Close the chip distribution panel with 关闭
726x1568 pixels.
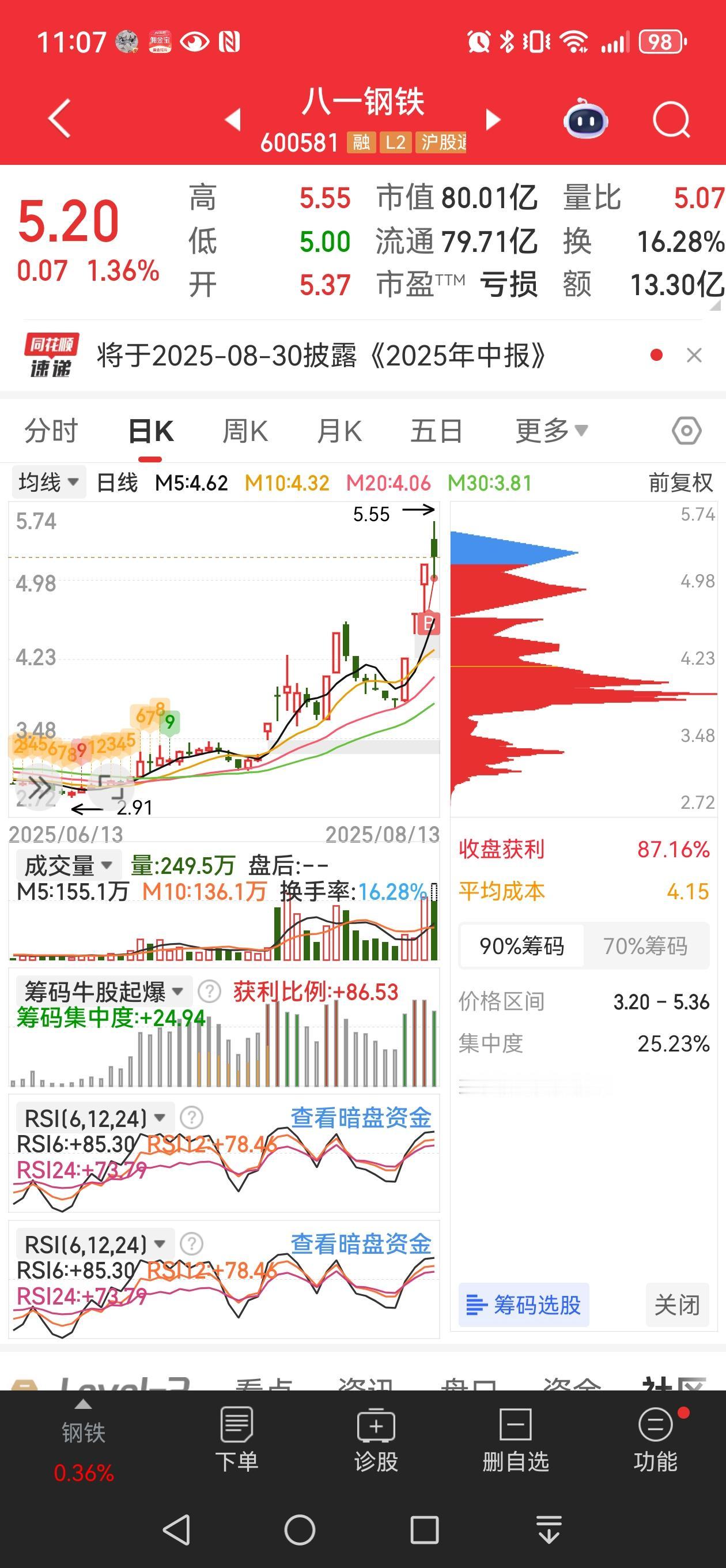[x=676, y=1305]
